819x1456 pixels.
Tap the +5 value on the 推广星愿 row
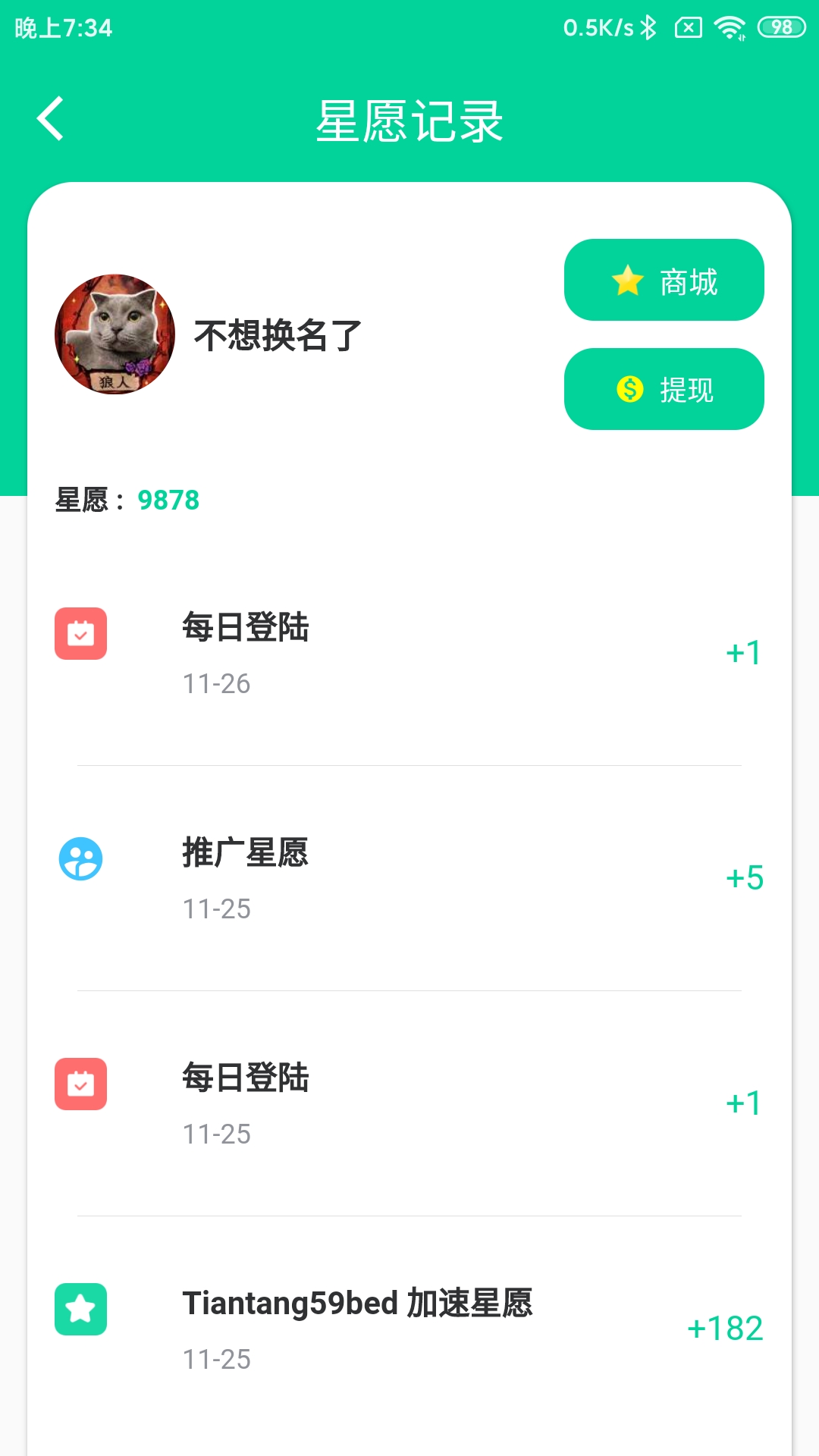click(x=745, y=880)
